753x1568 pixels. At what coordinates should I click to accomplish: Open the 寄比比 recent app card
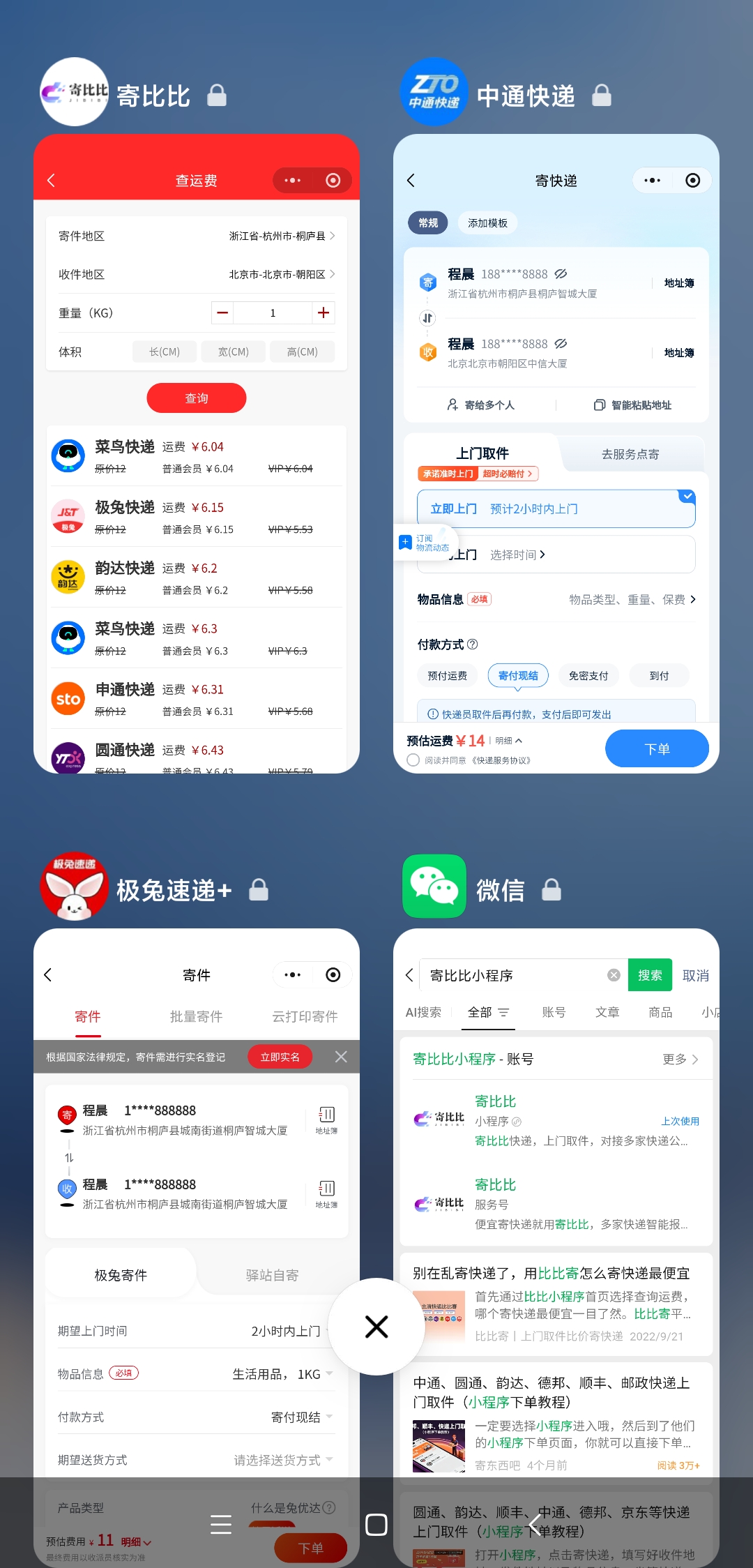(197, 453)
